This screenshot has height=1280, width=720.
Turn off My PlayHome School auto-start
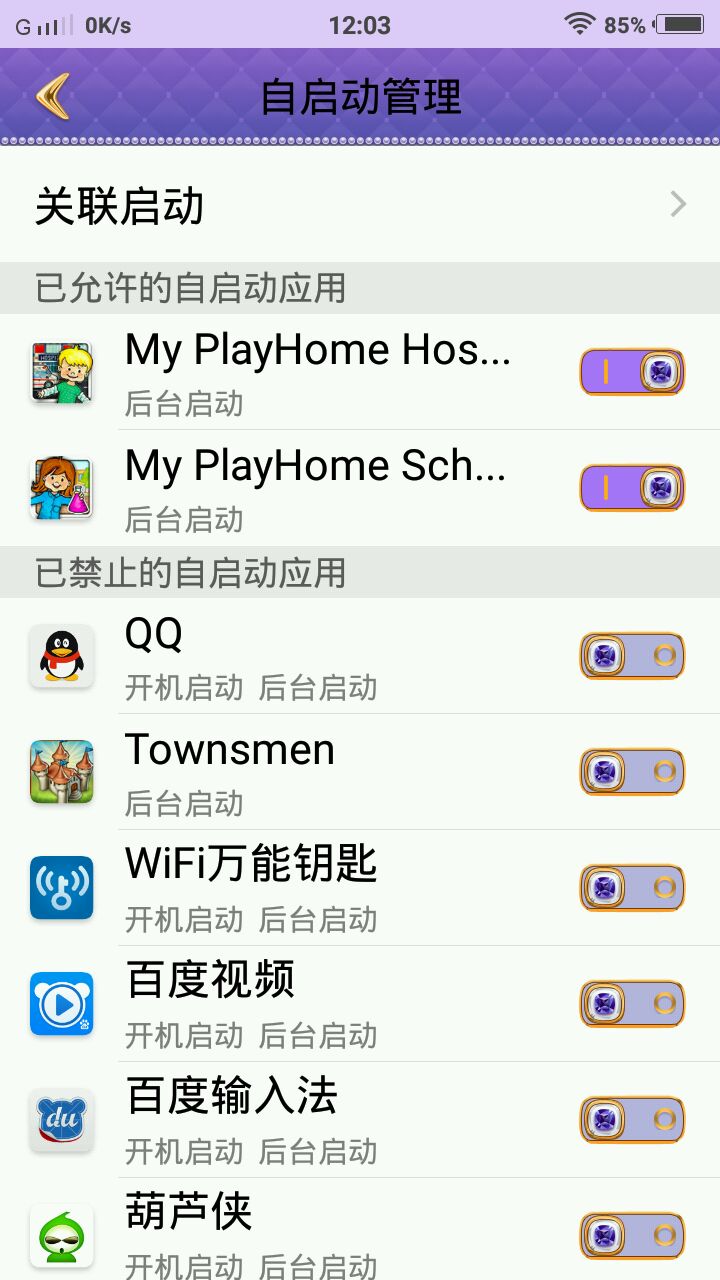[x=632, y=488]
